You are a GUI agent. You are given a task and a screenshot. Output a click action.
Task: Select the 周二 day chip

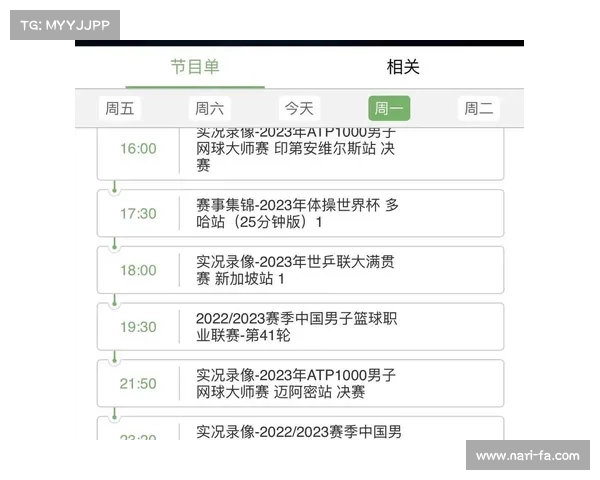(479, 108)
